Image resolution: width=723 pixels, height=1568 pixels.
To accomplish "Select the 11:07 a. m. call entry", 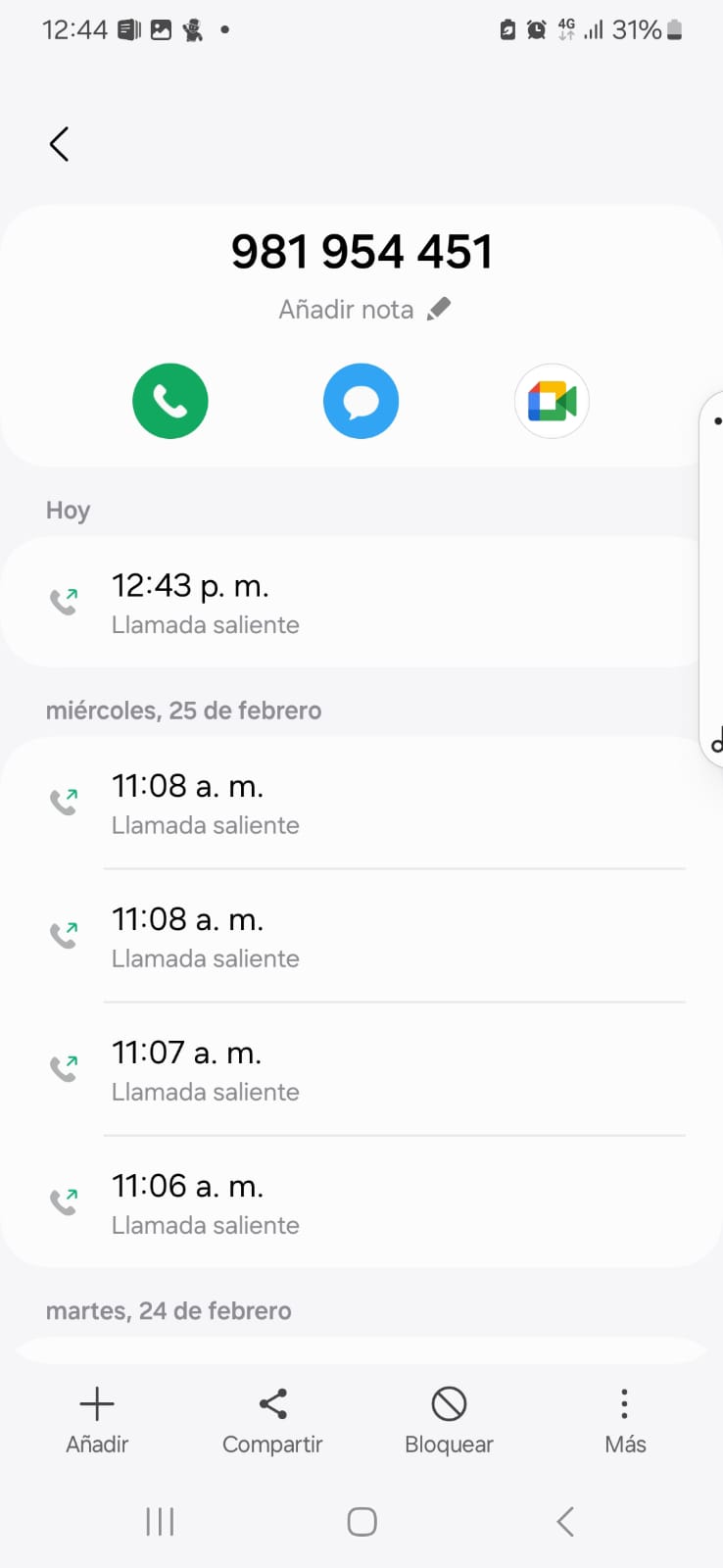I will pyautogui.click(x=353, y=1069).
